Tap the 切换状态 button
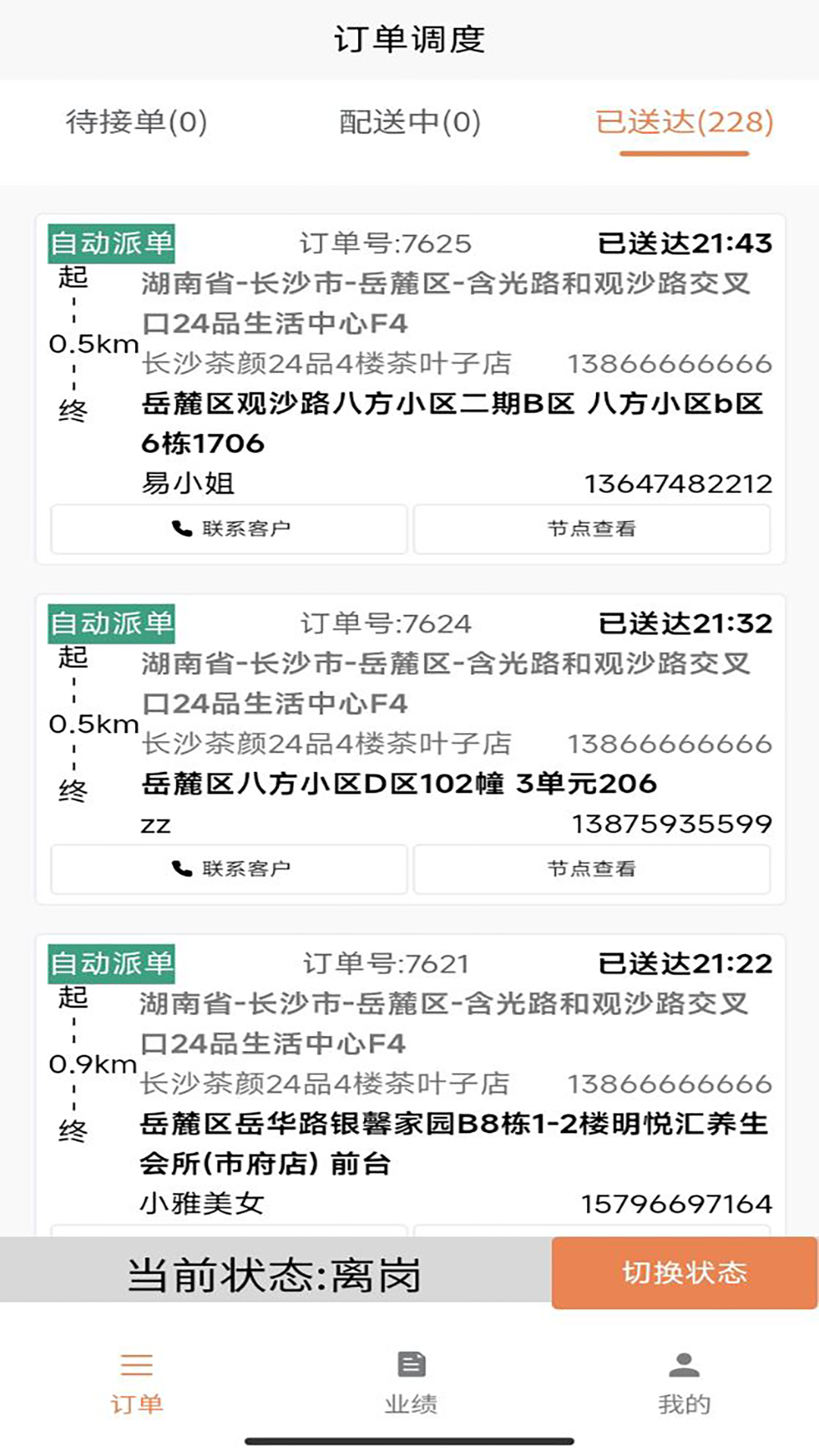The image size is (819, 1456). [x=684, y=1272]
